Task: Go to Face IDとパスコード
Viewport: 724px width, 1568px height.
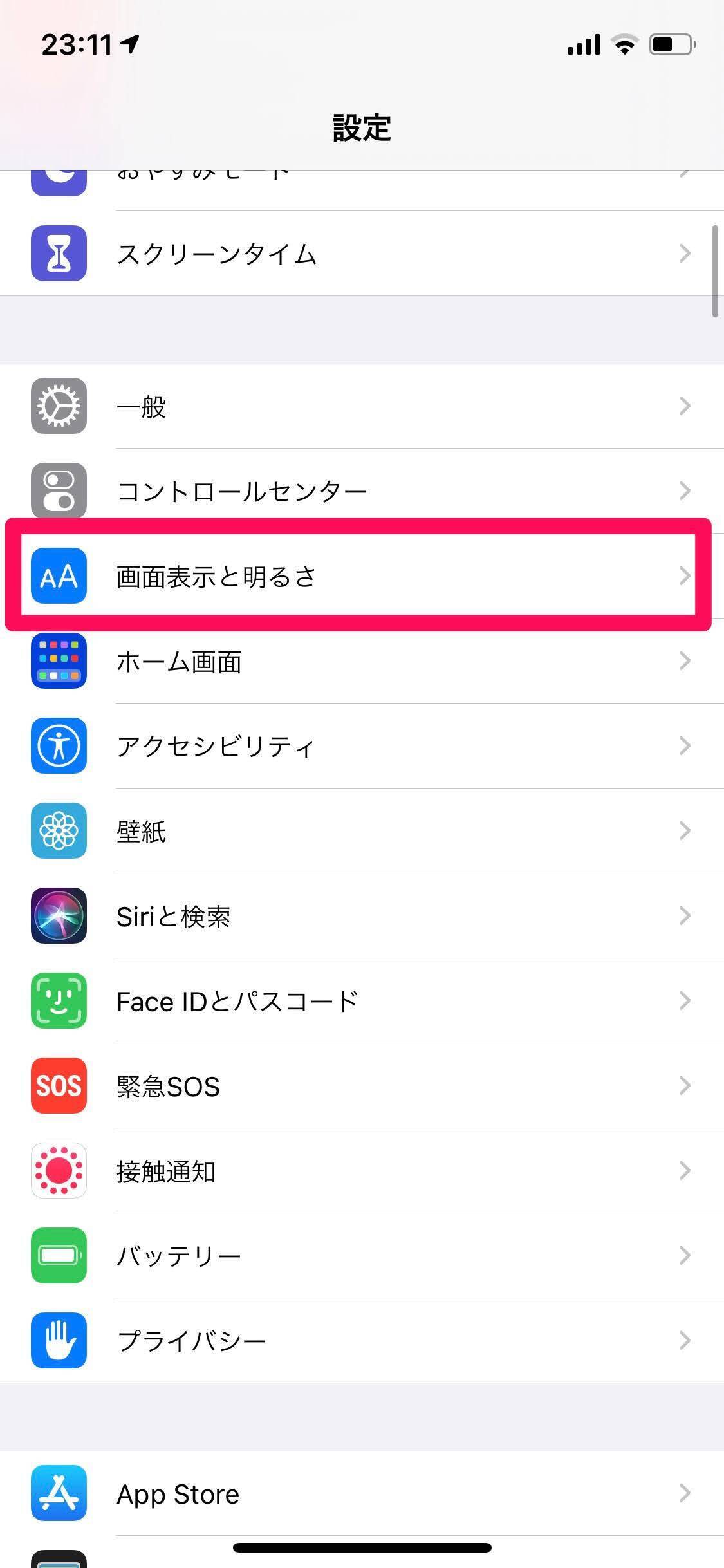Action: [360, 1001]
